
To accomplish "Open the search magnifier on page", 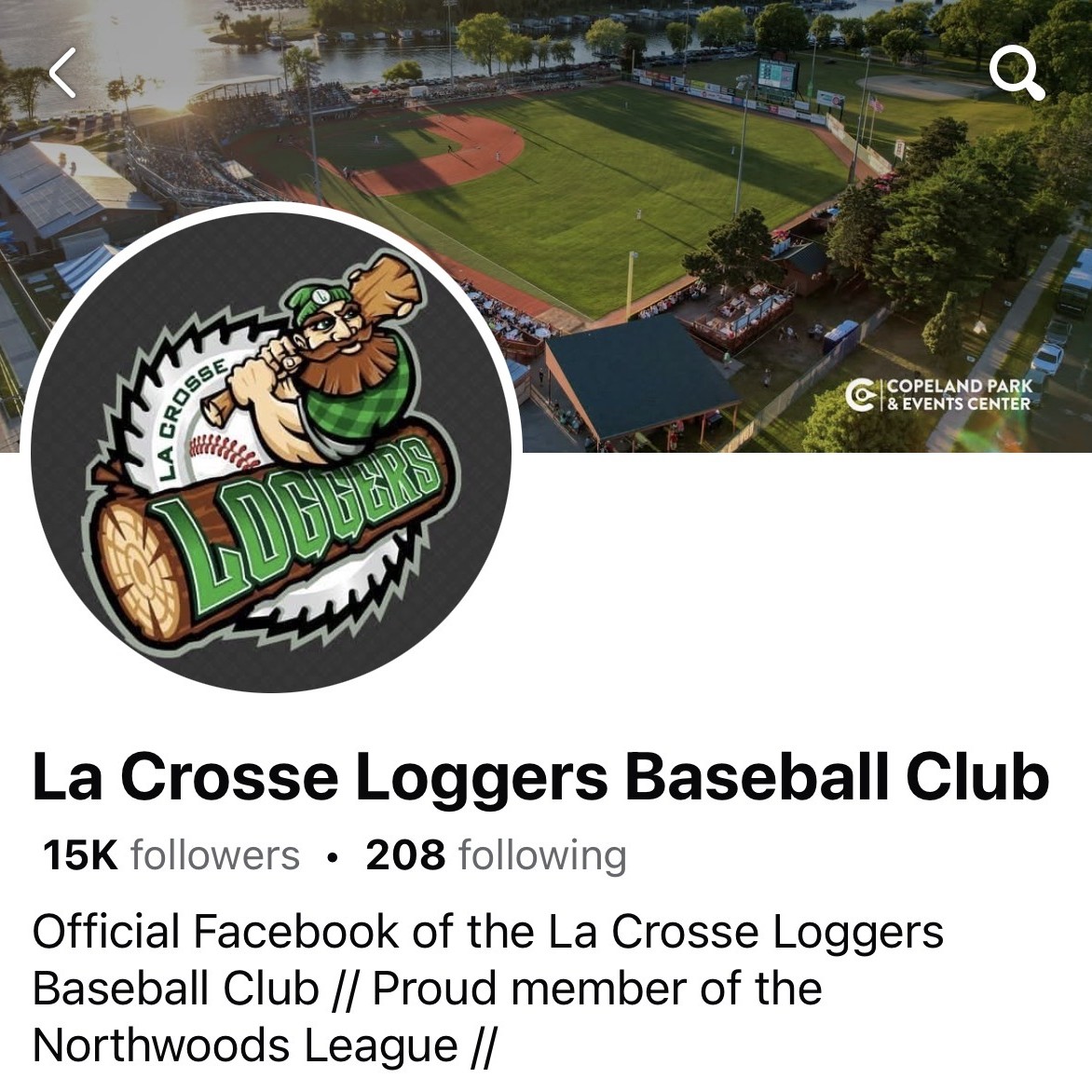I will coord(1016,74).
